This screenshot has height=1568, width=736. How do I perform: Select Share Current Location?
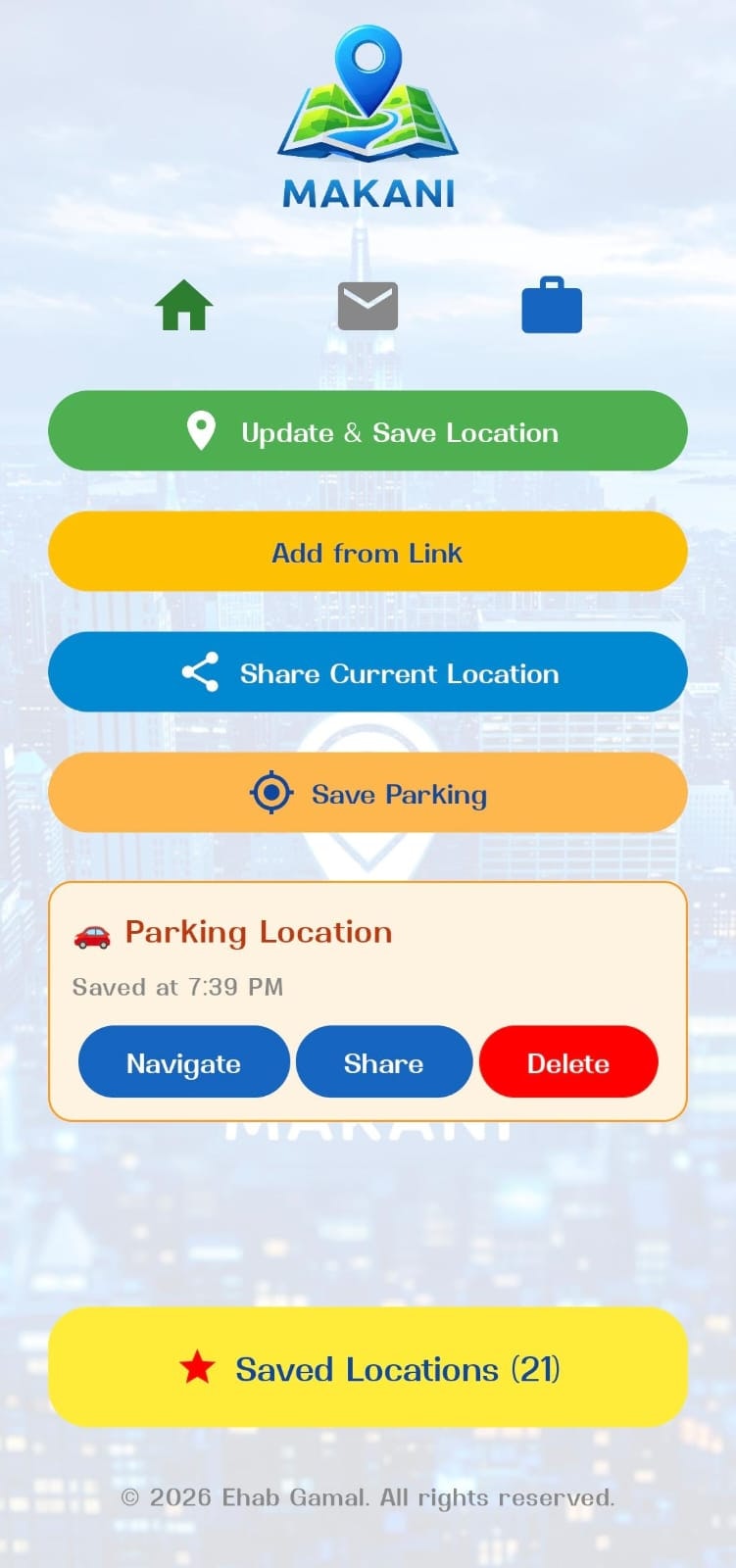pos(368,672)
